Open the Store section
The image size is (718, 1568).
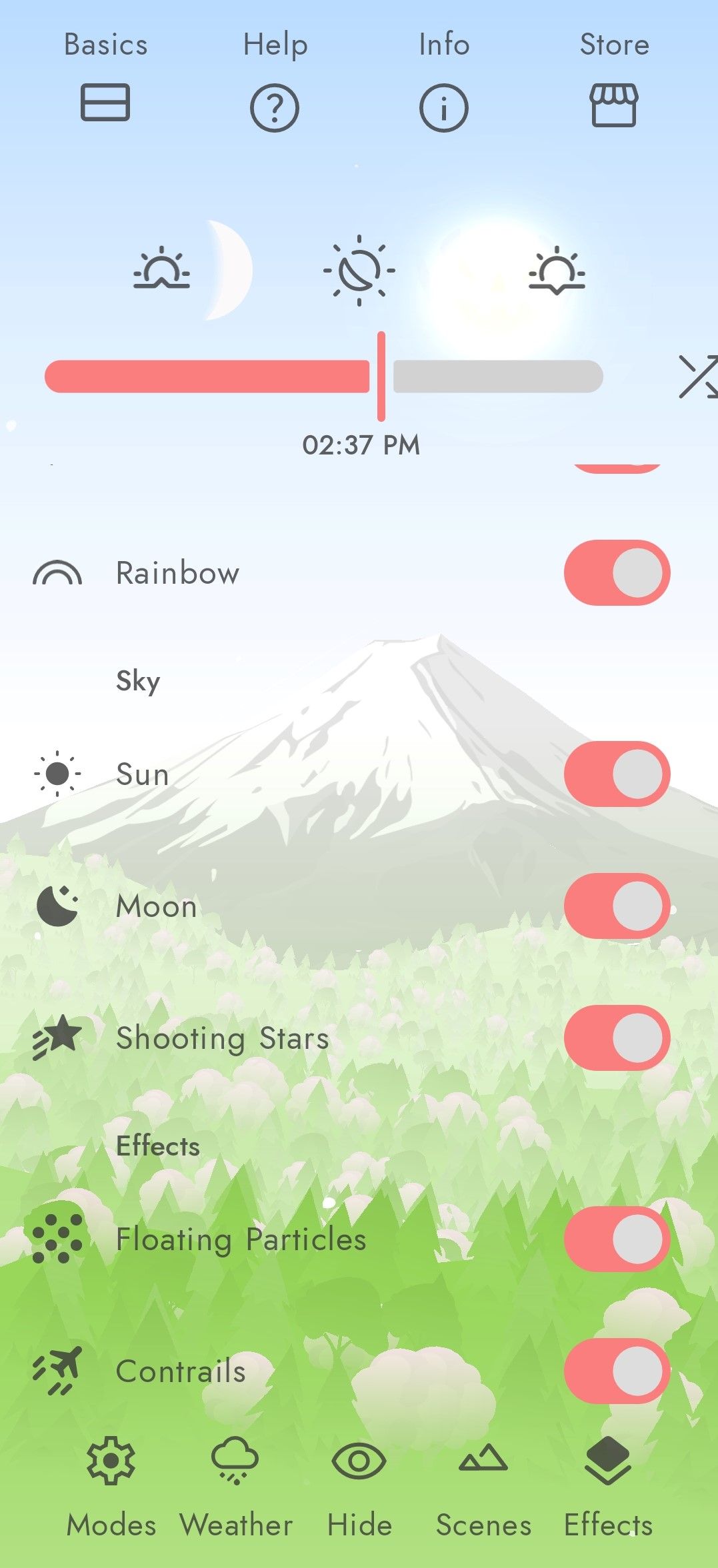coord(613,107)
